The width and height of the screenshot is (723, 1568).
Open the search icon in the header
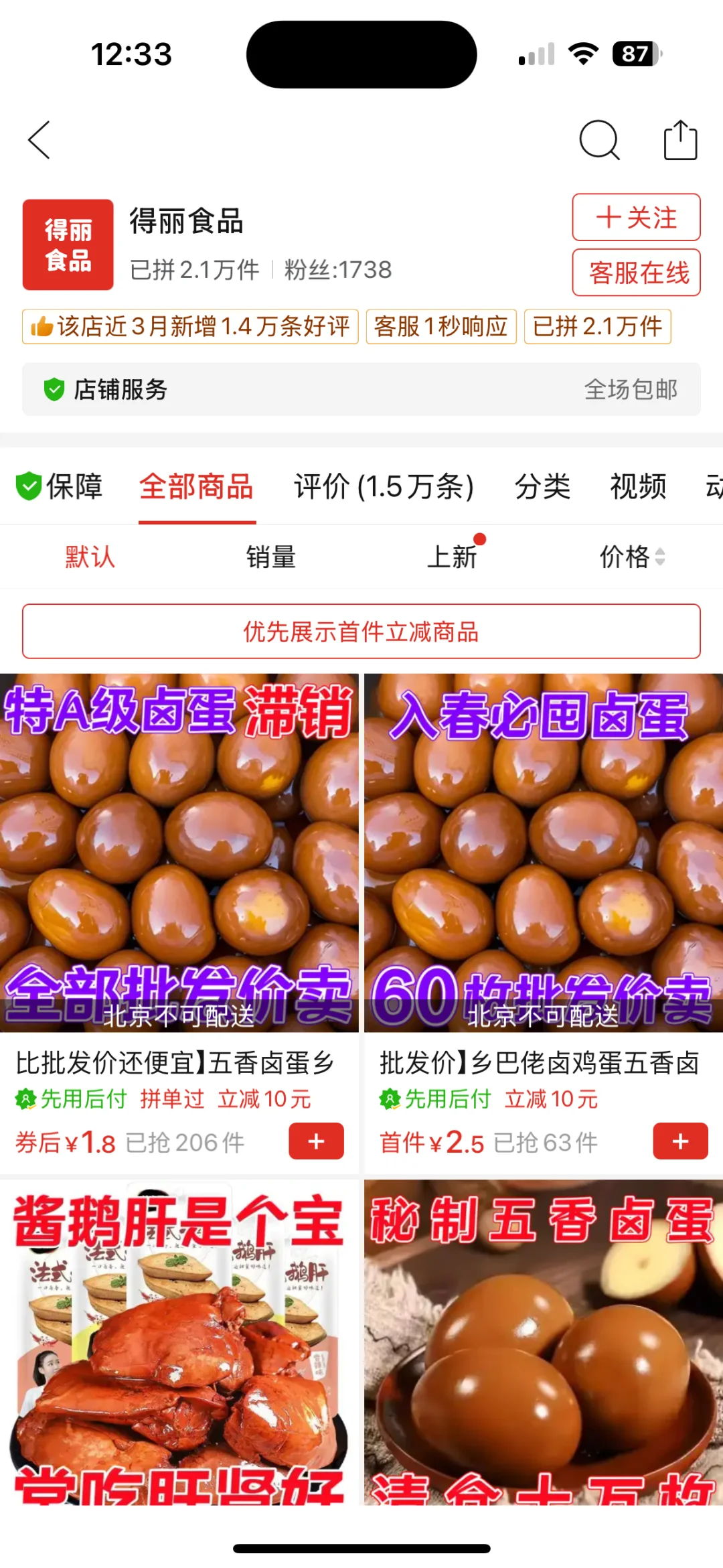coord(599,140)
